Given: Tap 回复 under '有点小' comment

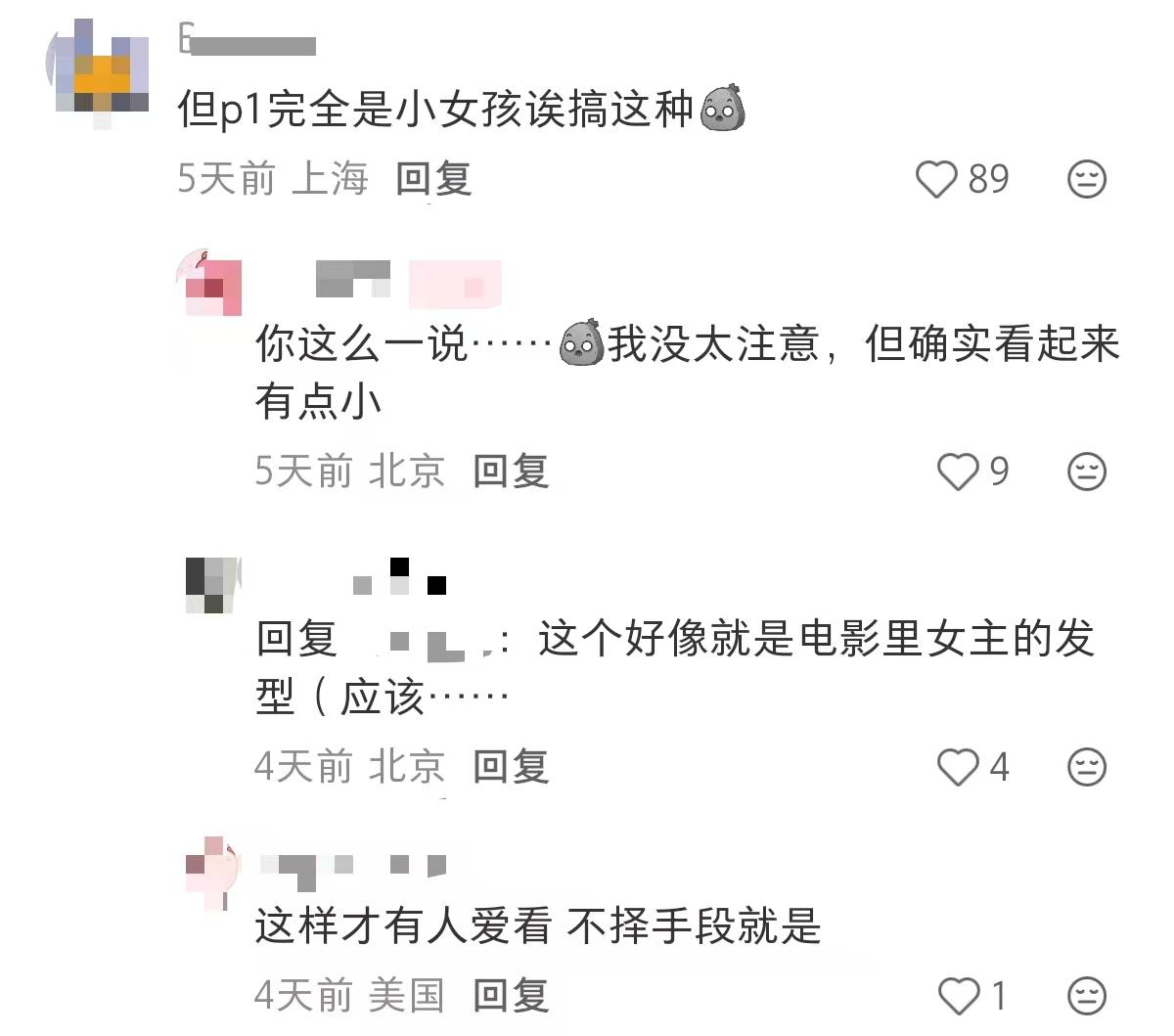Looking at the screenshot, I should pyautogui.click(x=510, y=472).
